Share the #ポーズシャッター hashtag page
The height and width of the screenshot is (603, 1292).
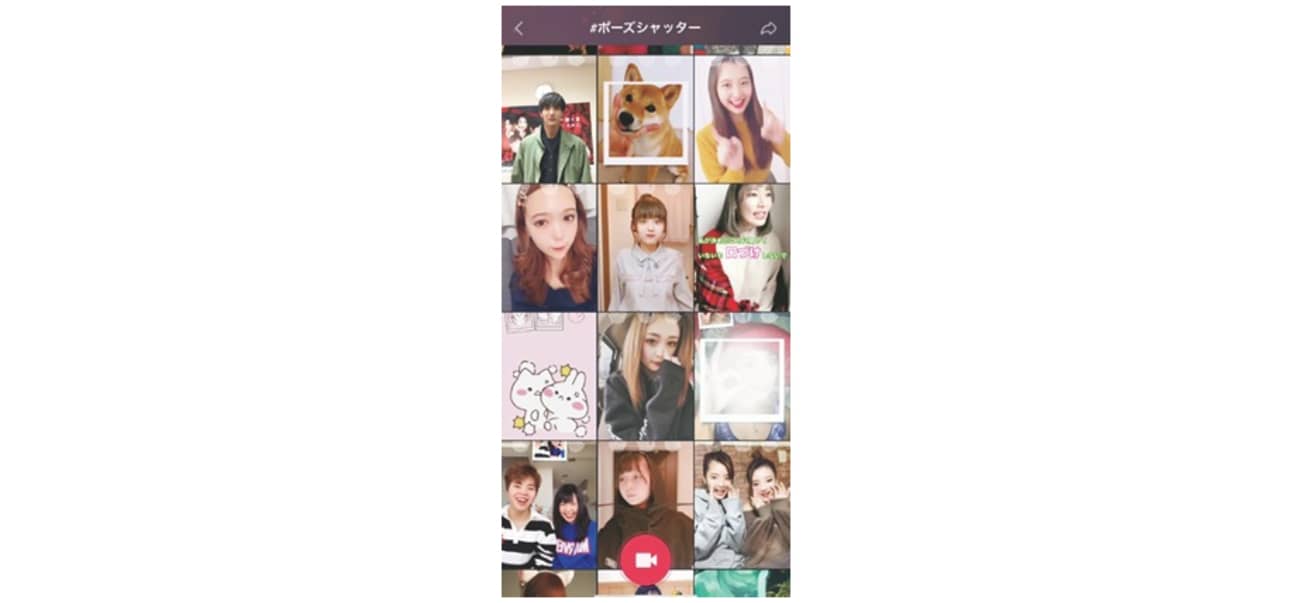point(768,28)
